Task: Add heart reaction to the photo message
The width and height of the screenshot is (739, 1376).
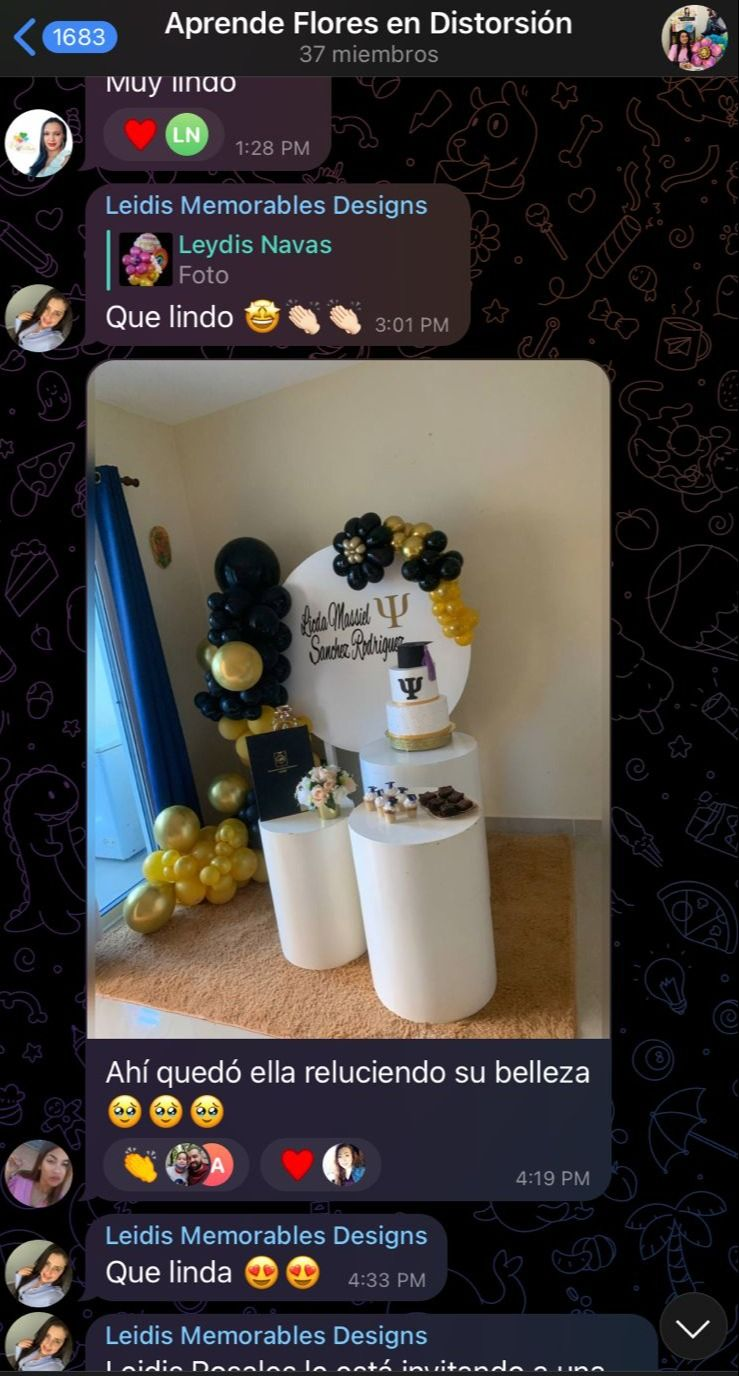Action: pyautogui.click(x=321, y=1165)
